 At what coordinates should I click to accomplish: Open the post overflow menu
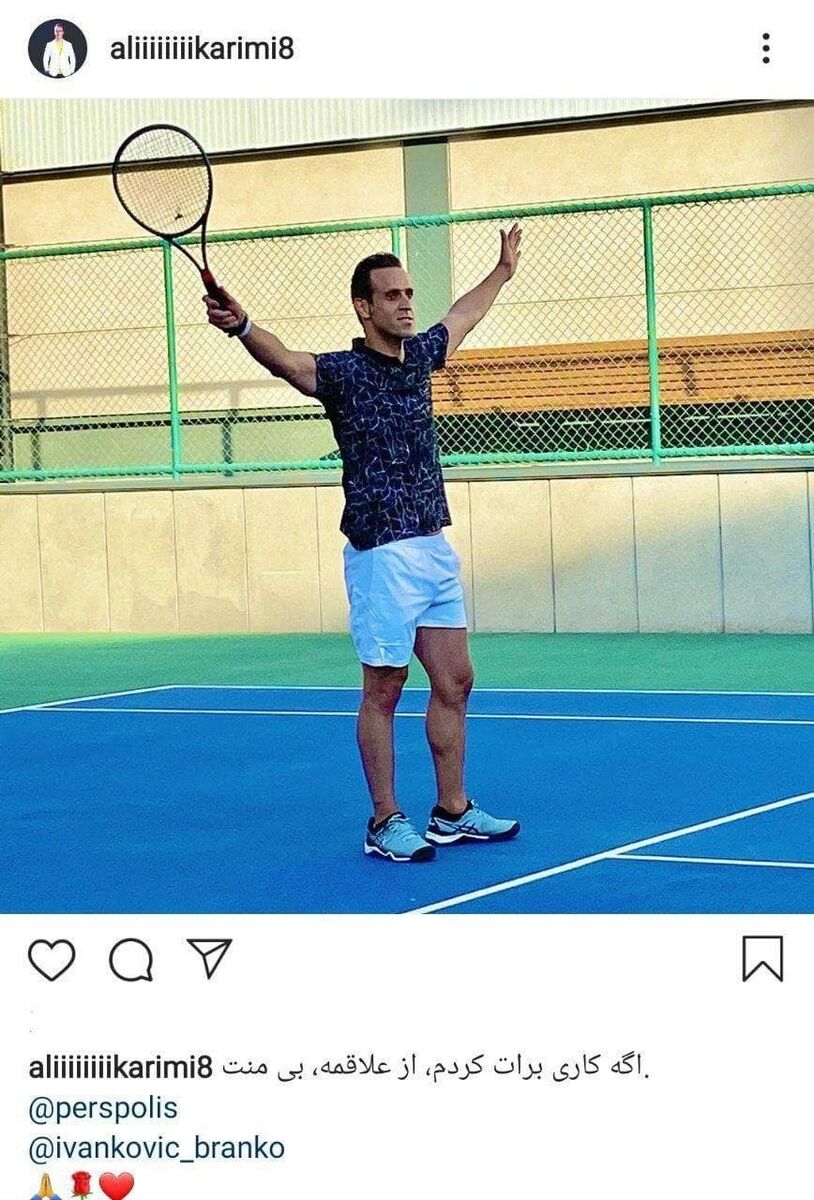point(765,48)
